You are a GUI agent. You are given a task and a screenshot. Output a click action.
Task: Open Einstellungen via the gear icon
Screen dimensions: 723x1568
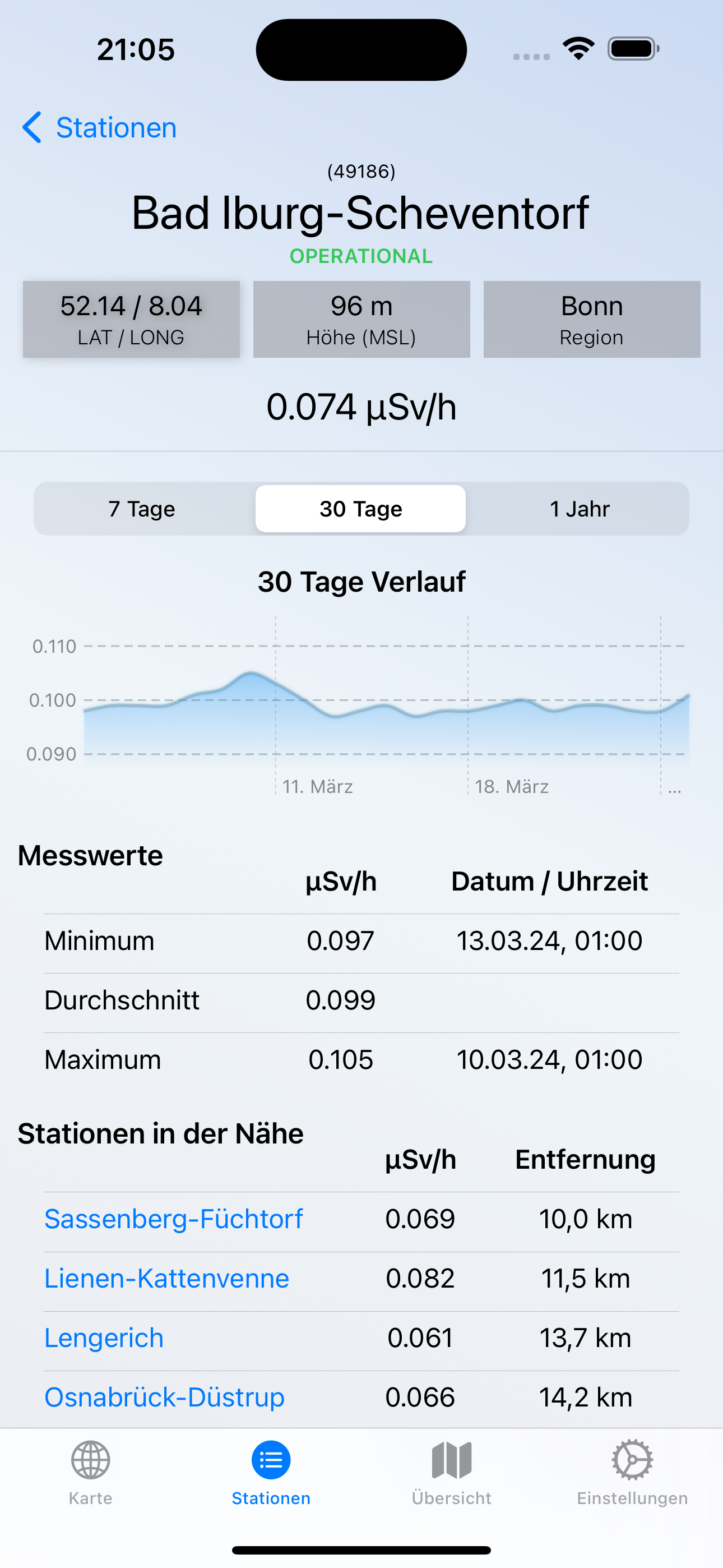632,1459
